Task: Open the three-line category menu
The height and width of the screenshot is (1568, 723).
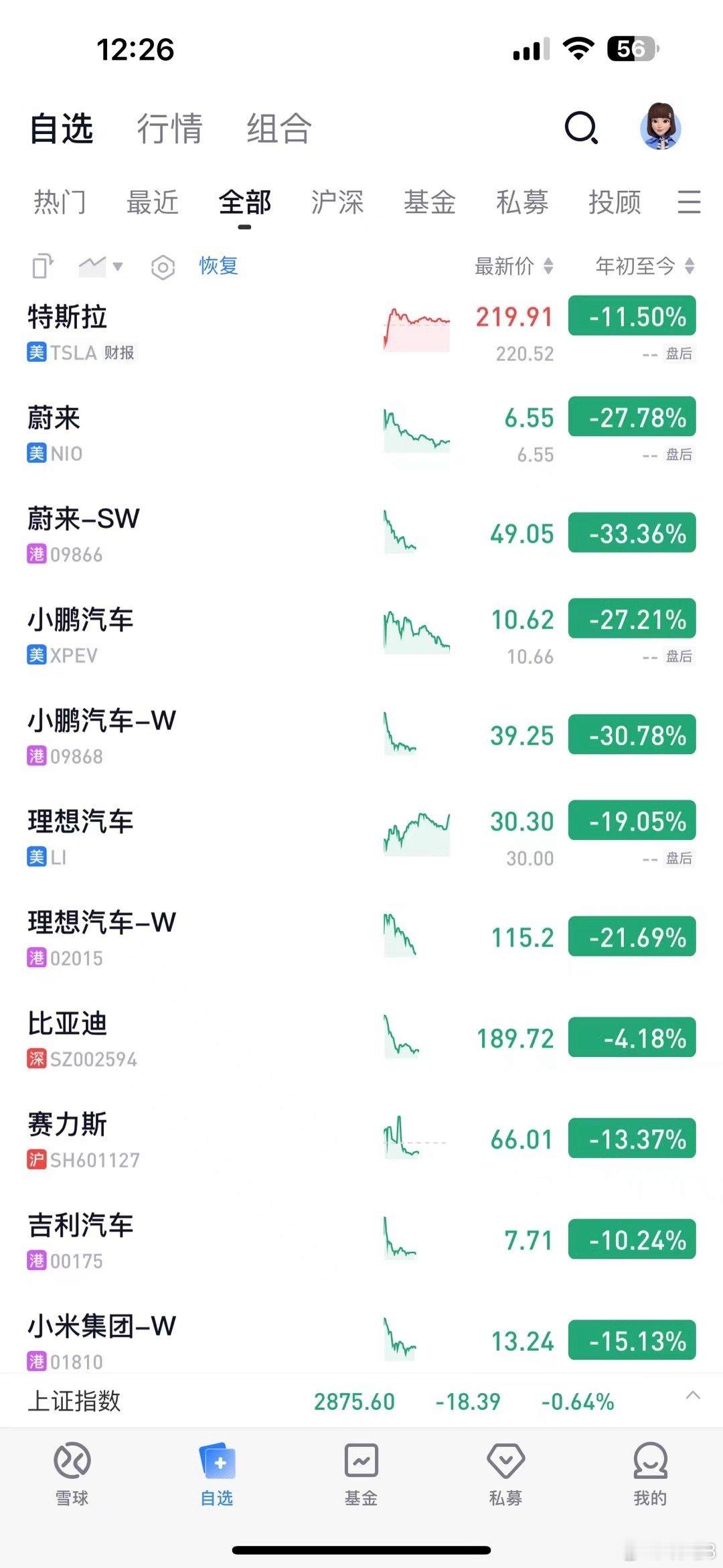Action: point(689,202)
